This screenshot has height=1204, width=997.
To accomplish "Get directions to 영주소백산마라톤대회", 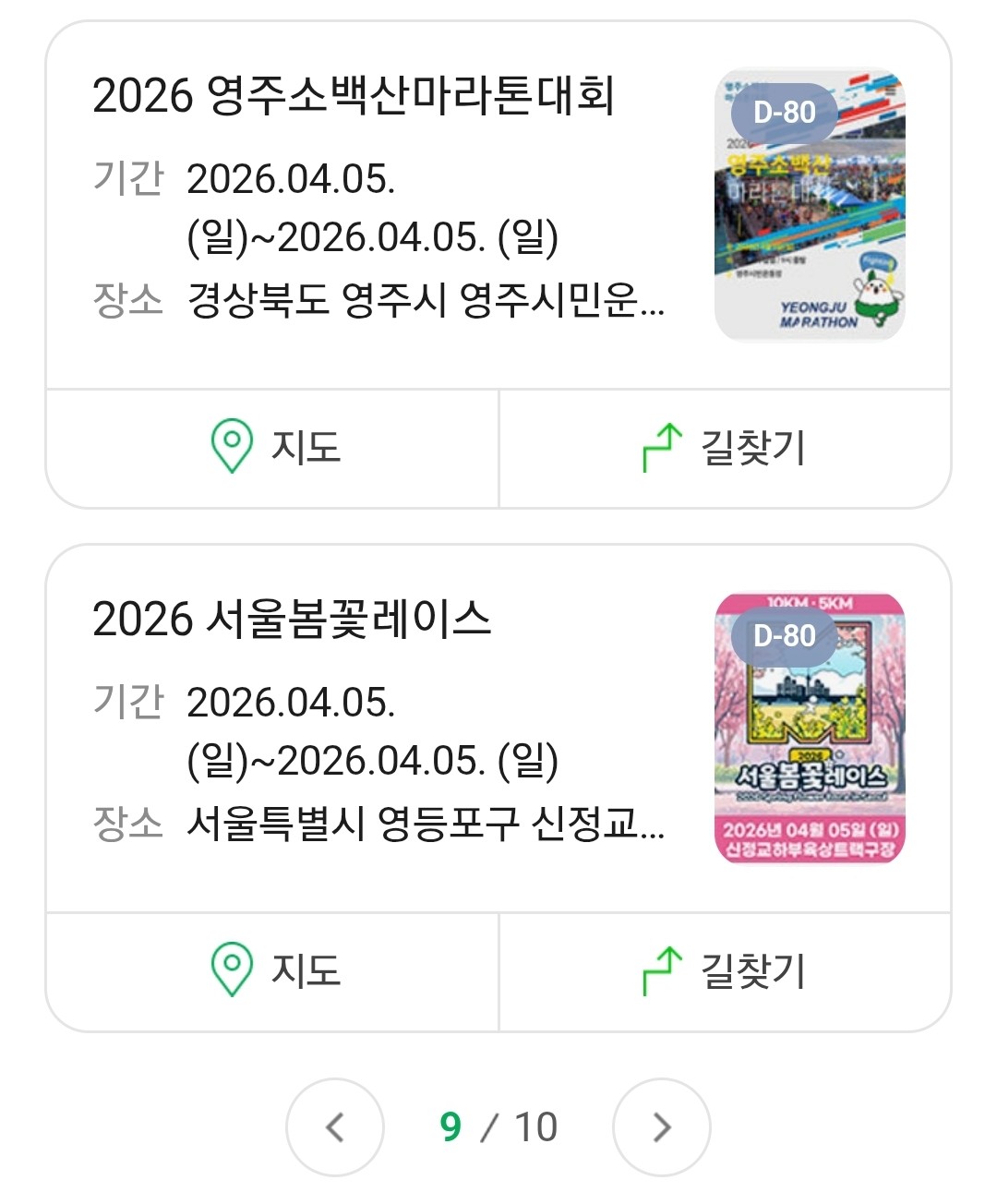I will pos(725,448).
